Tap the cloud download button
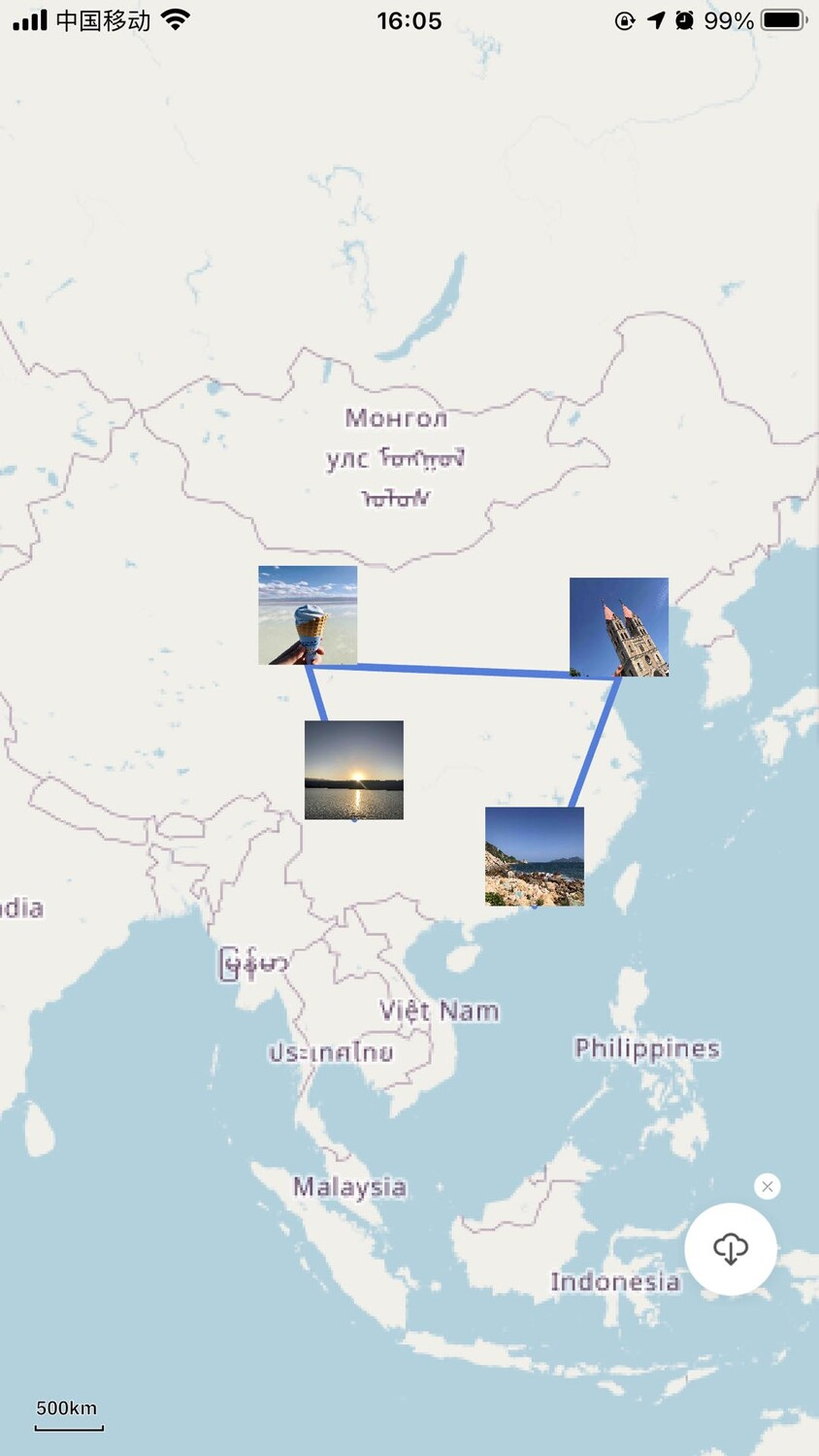This screenshot has height=1456, width=819. click(731, 1248)
